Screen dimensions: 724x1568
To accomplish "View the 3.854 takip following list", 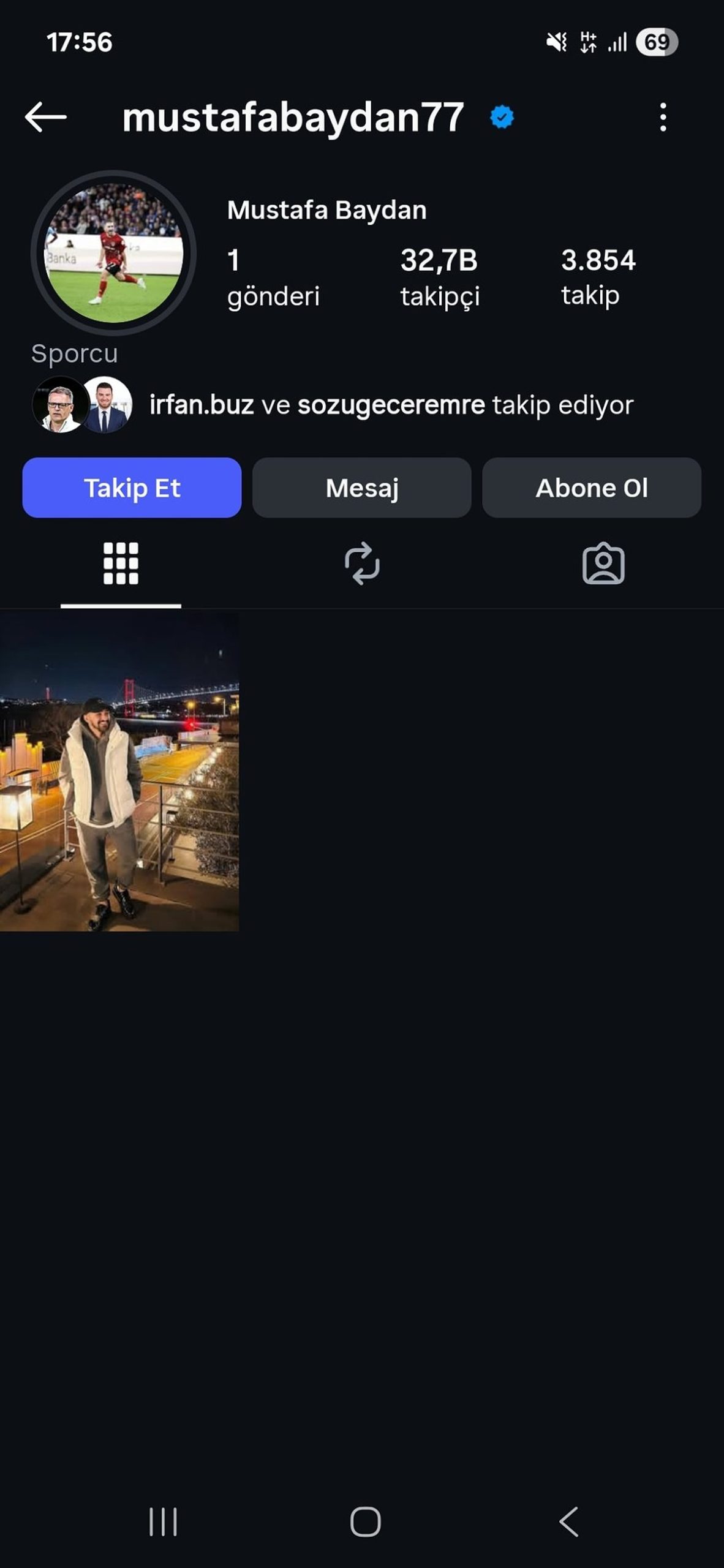I will pyautogui.click(x=598, y=277).
